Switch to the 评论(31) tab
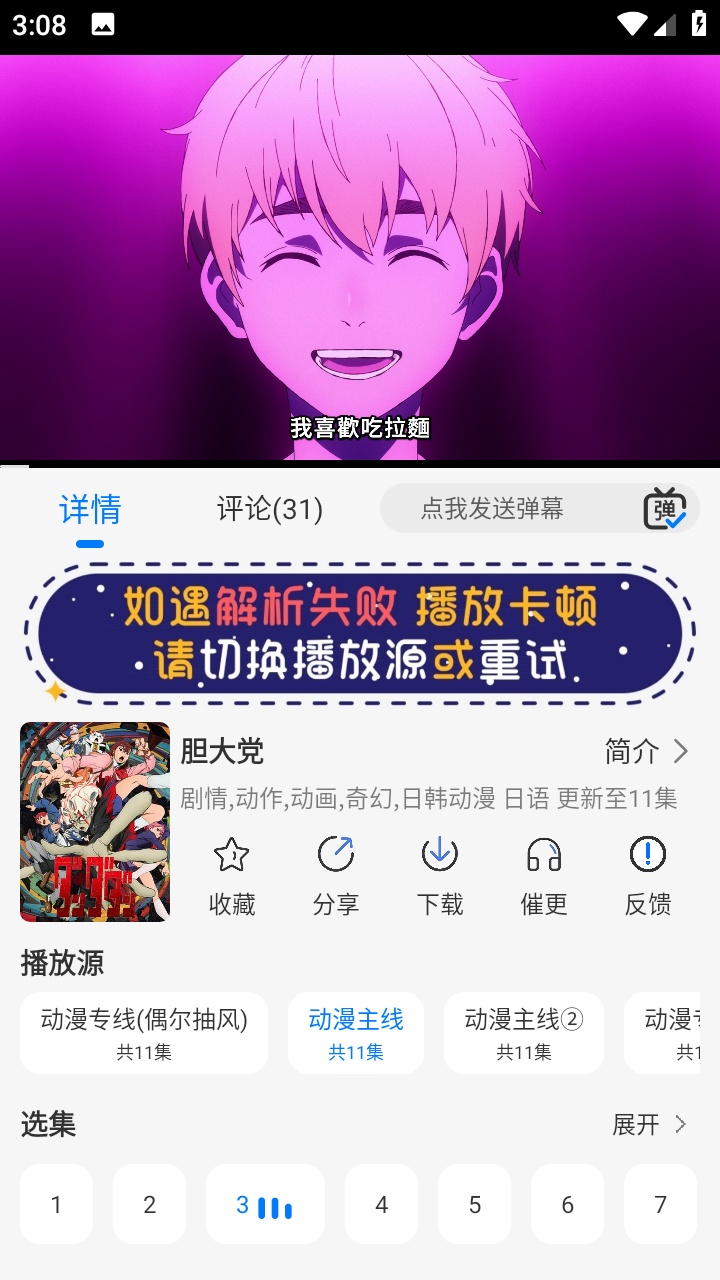Image resolution: width=720 pixels, height=1280 pixels. point(270,509)
